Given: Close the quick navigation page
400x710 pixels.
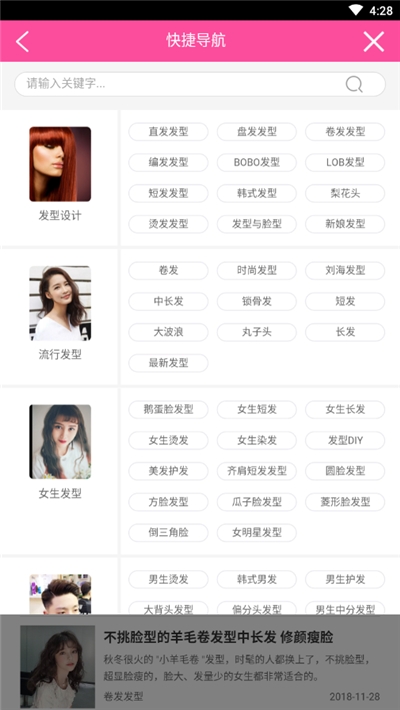Looking at the screenshot, I should (374, 41).
